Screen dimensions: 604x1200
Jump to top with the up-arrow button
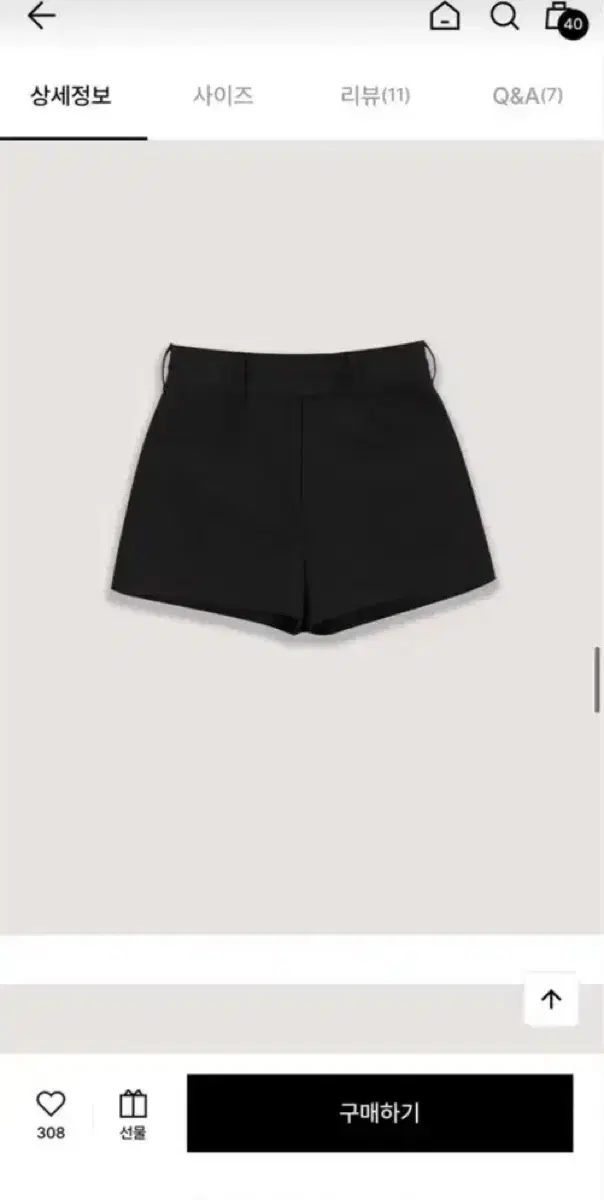(551, 999)
